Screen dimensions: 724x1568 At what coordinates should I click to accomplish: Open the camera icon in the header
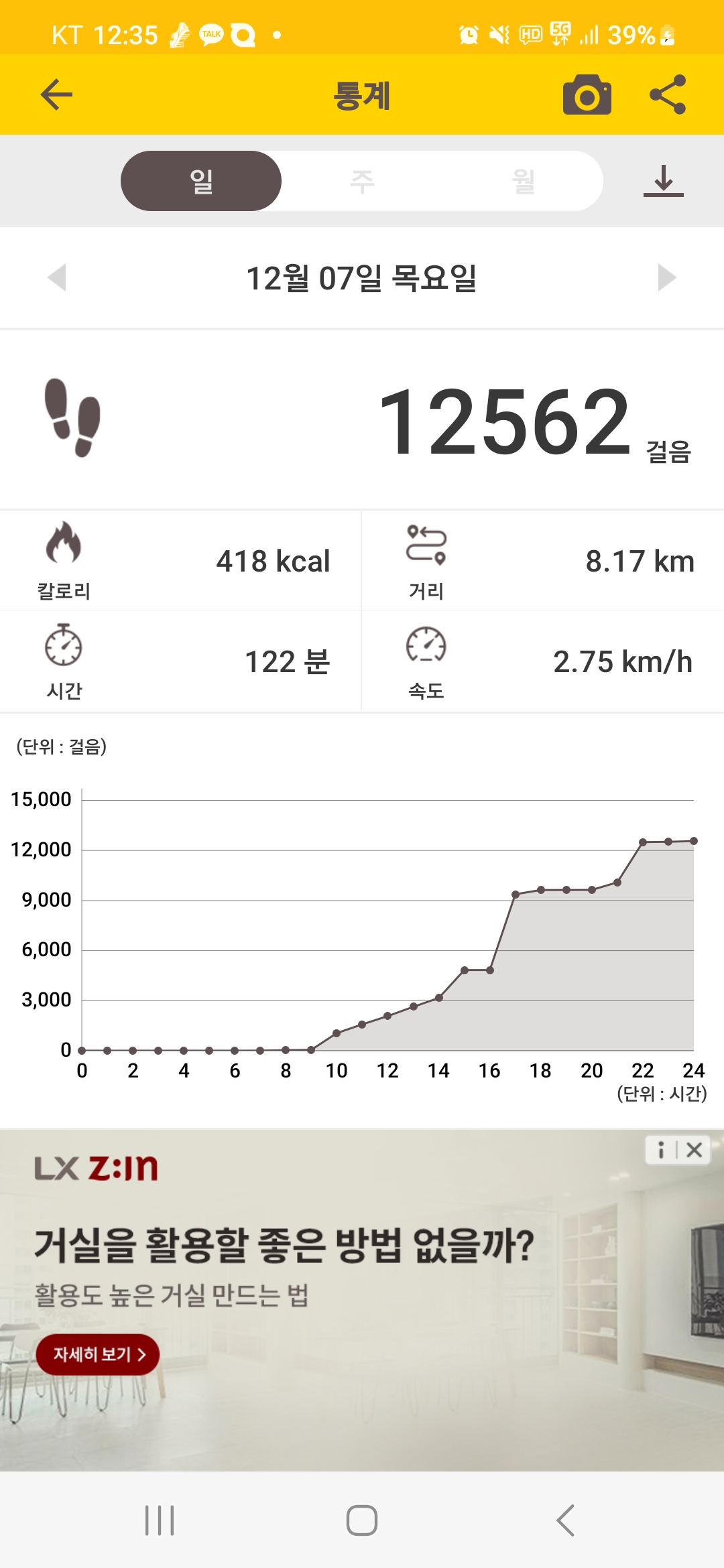click(x=587, y=94)
